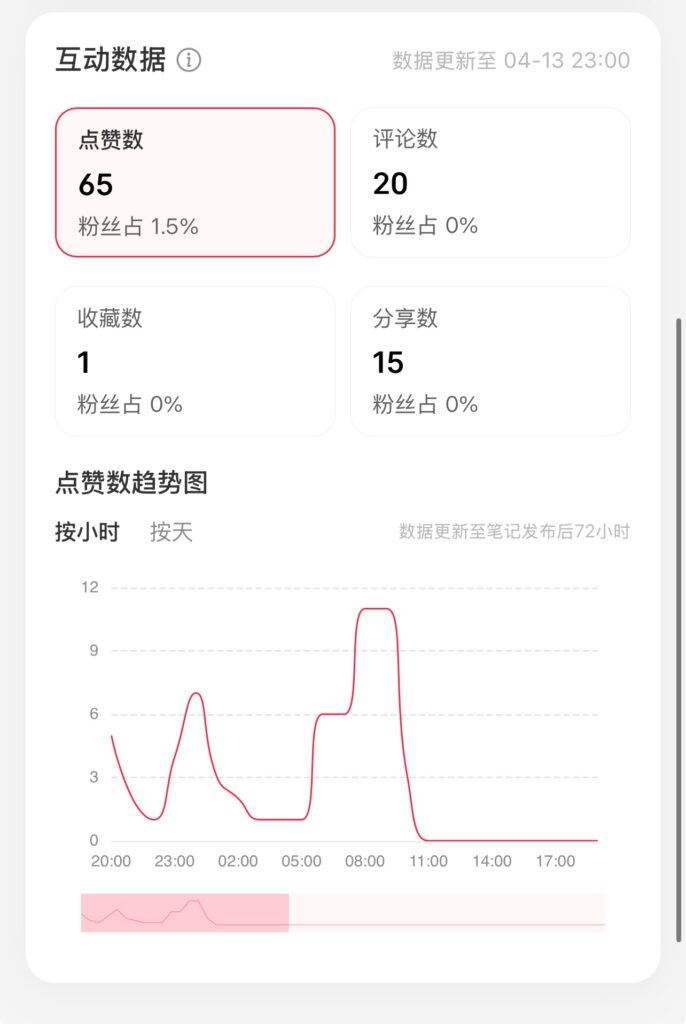Switch to the 按天 view
This screenshot has height=1024, width=686.
tap(171, 532)
